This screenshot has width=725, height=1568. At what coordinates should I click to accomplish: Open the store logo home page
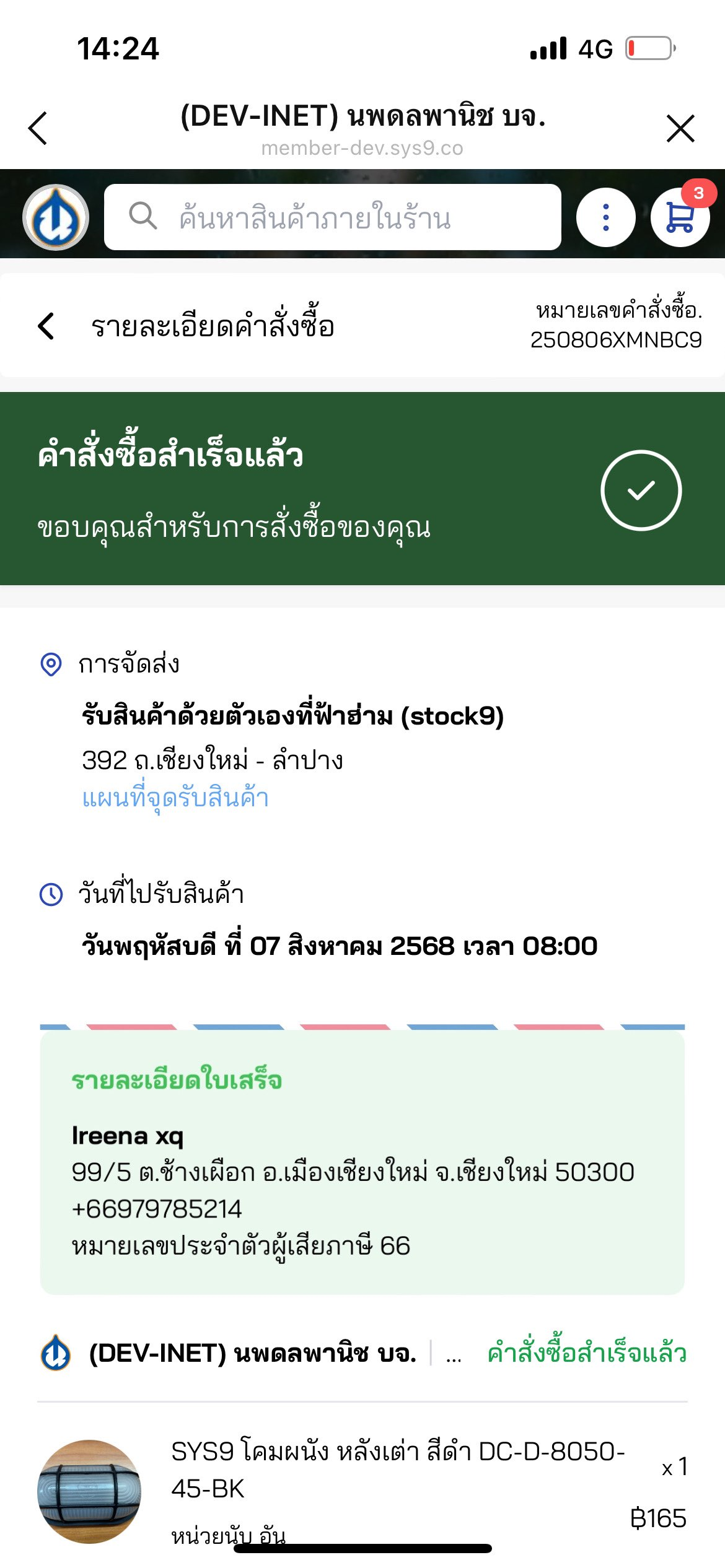coord(56,217)
